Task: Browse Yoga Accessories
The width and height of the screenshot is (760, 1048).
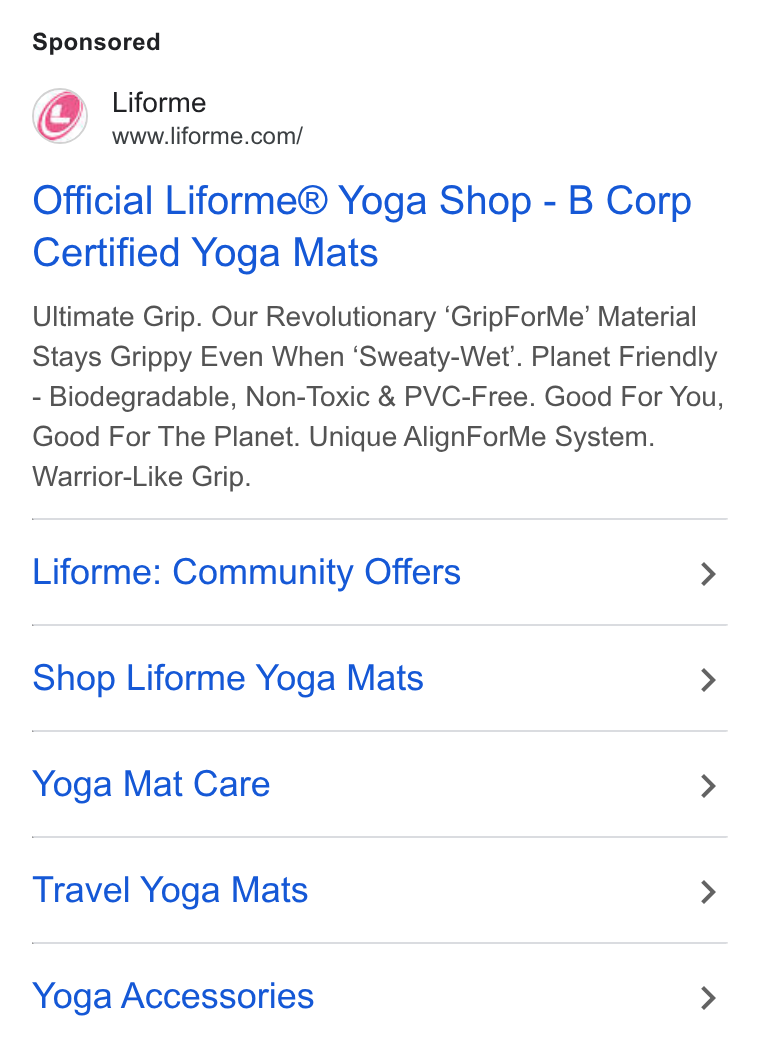Action: click(379, 996)
